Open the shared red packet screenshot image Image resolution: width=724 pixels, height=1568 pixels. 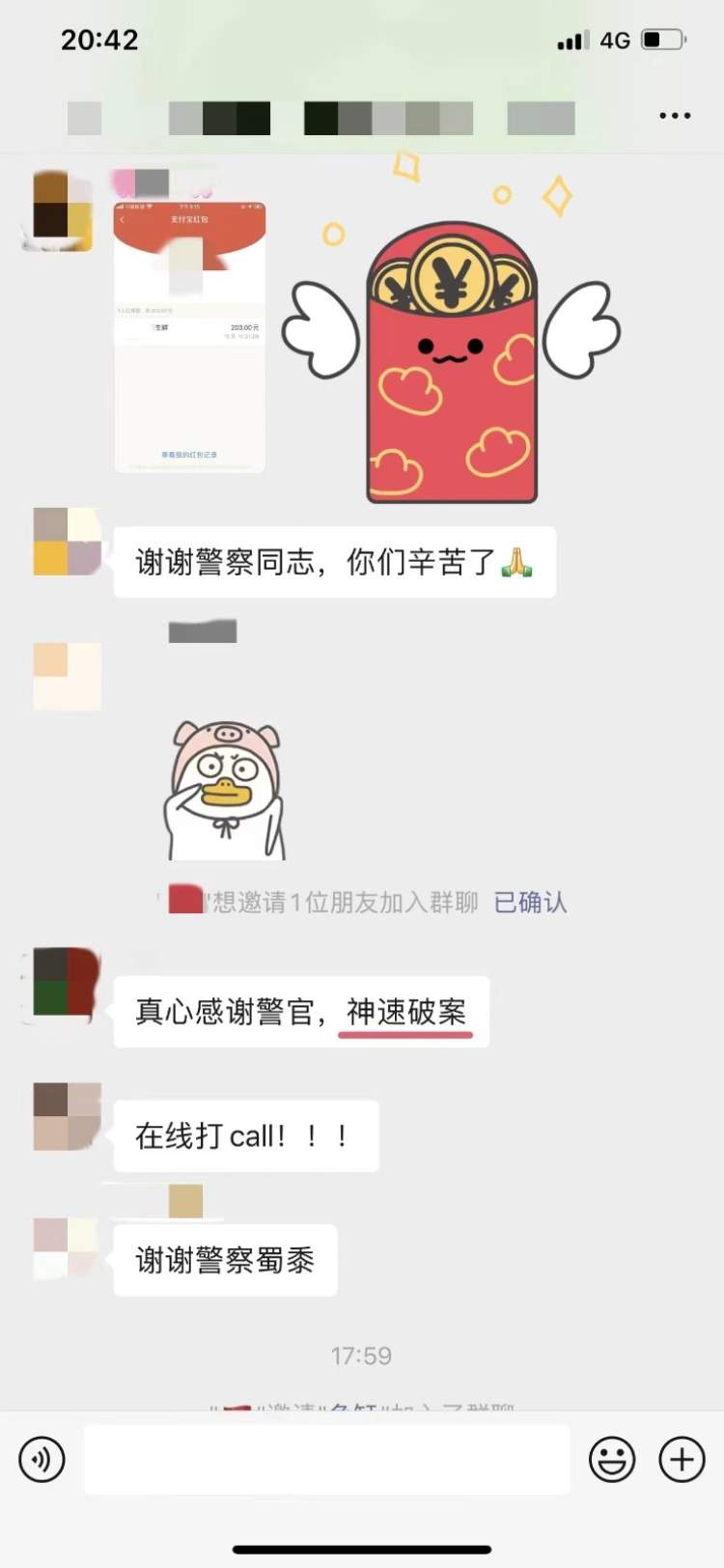pos(190,337)
